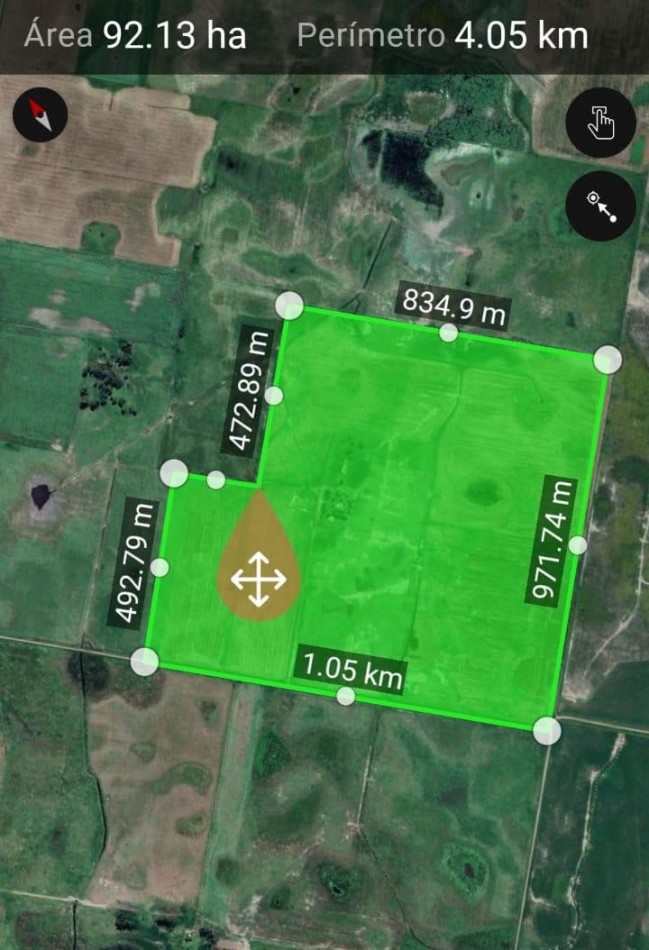
Task: Select vertex joining 971.74 m and 1.05 km edges
Action: pos(546,731)
